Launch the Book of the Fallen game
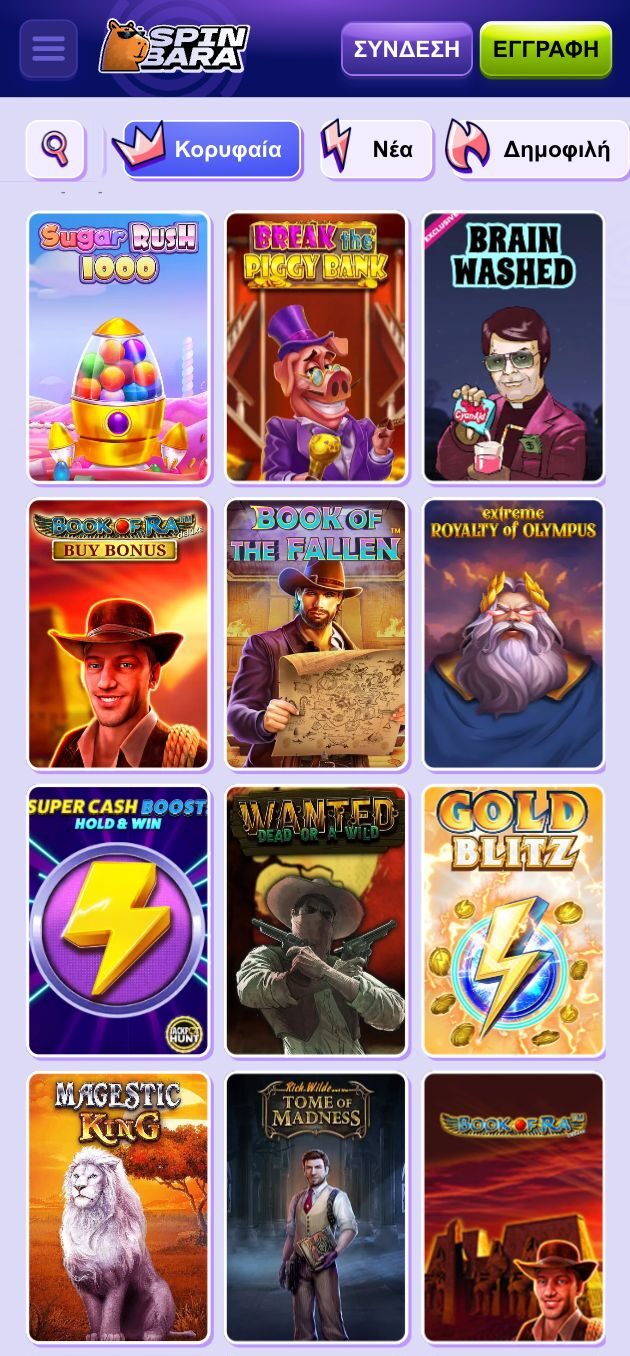The width and height of the screenshot is (630, 1356). click(x=316, y=633)
